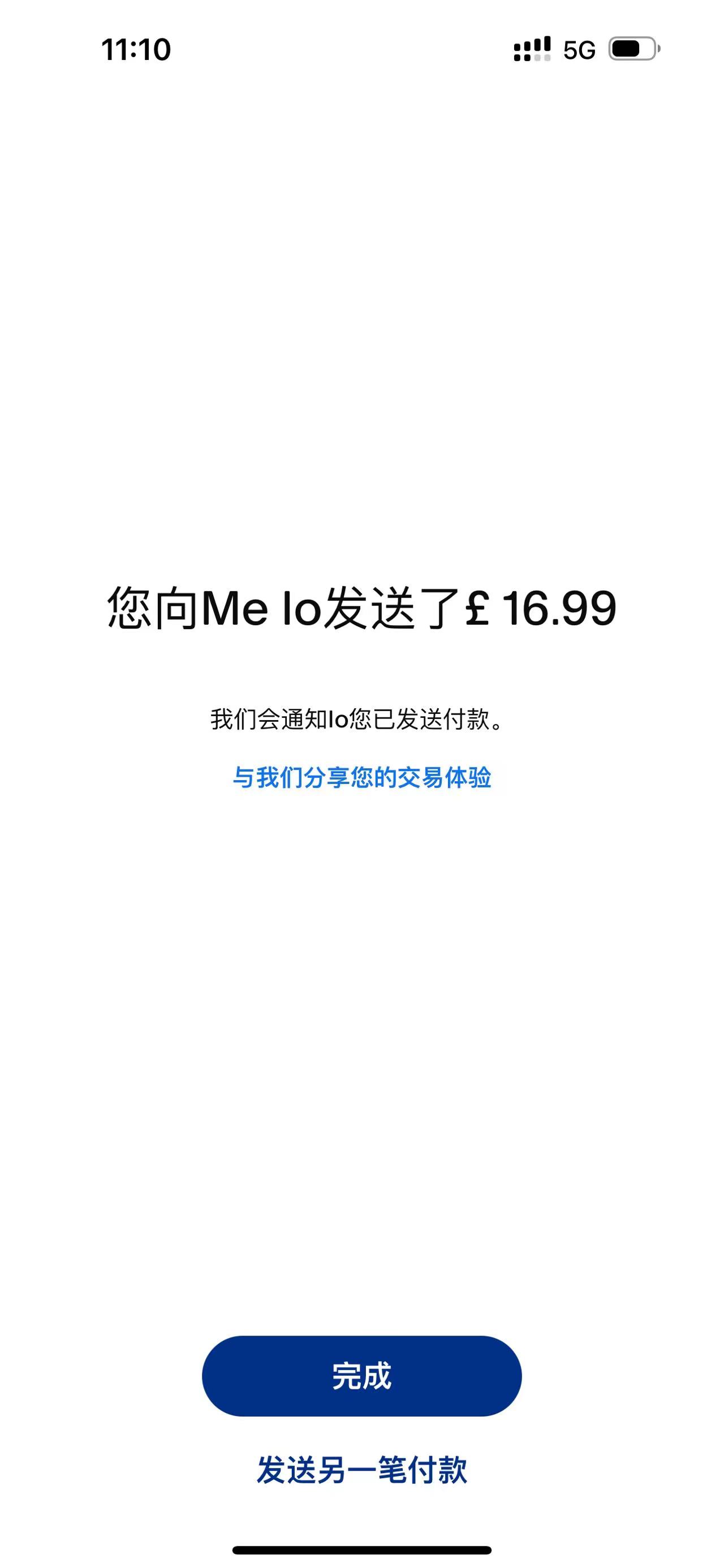Select 发送另一笔付款 to send another payment

pos(361,1470)
